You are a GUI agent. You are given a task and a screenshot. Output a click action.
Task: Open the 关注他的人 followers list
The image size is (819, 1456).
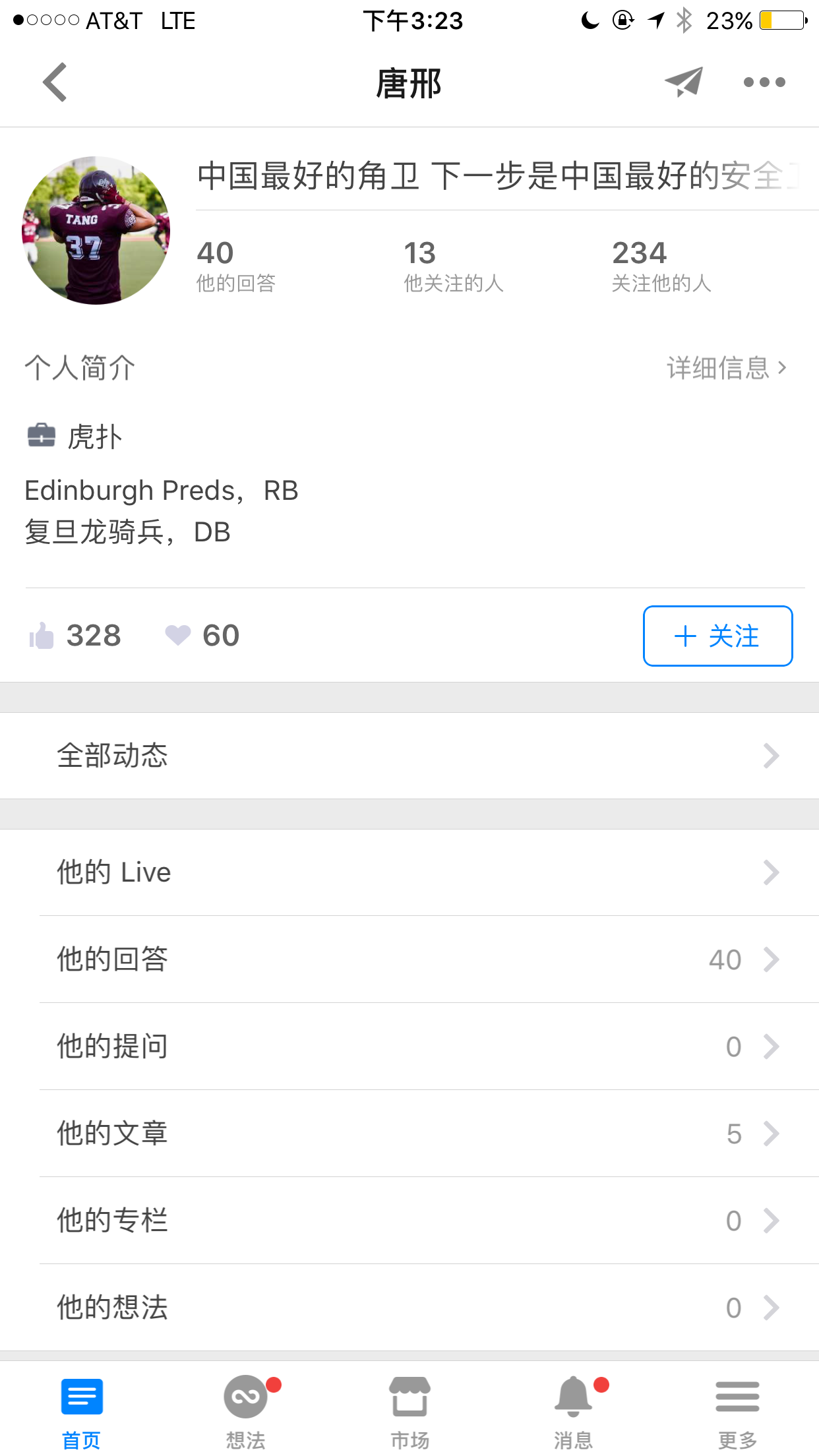click(x=661, y=266)
